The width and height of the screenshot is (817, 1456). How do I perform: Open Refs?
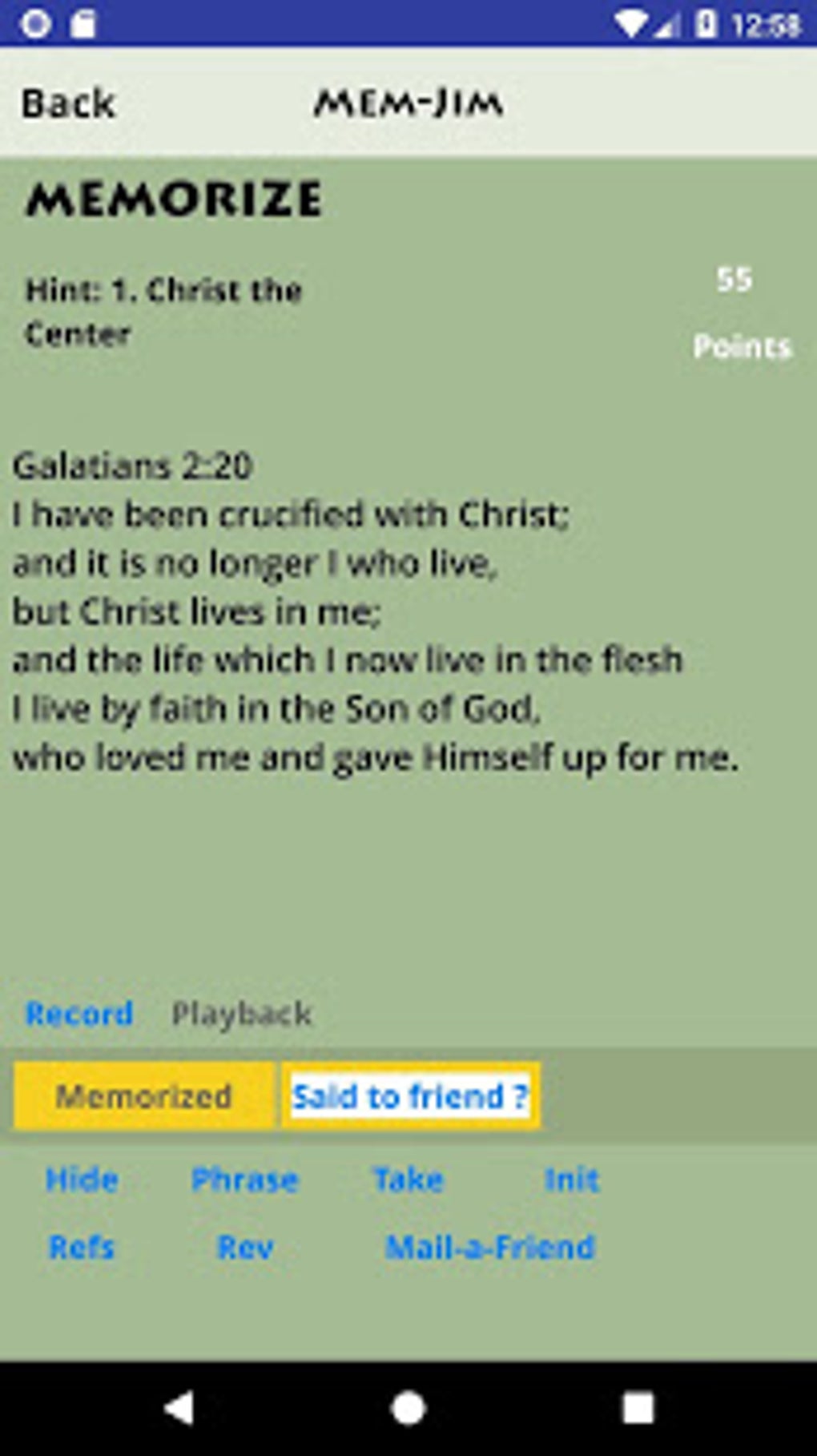82,1247
